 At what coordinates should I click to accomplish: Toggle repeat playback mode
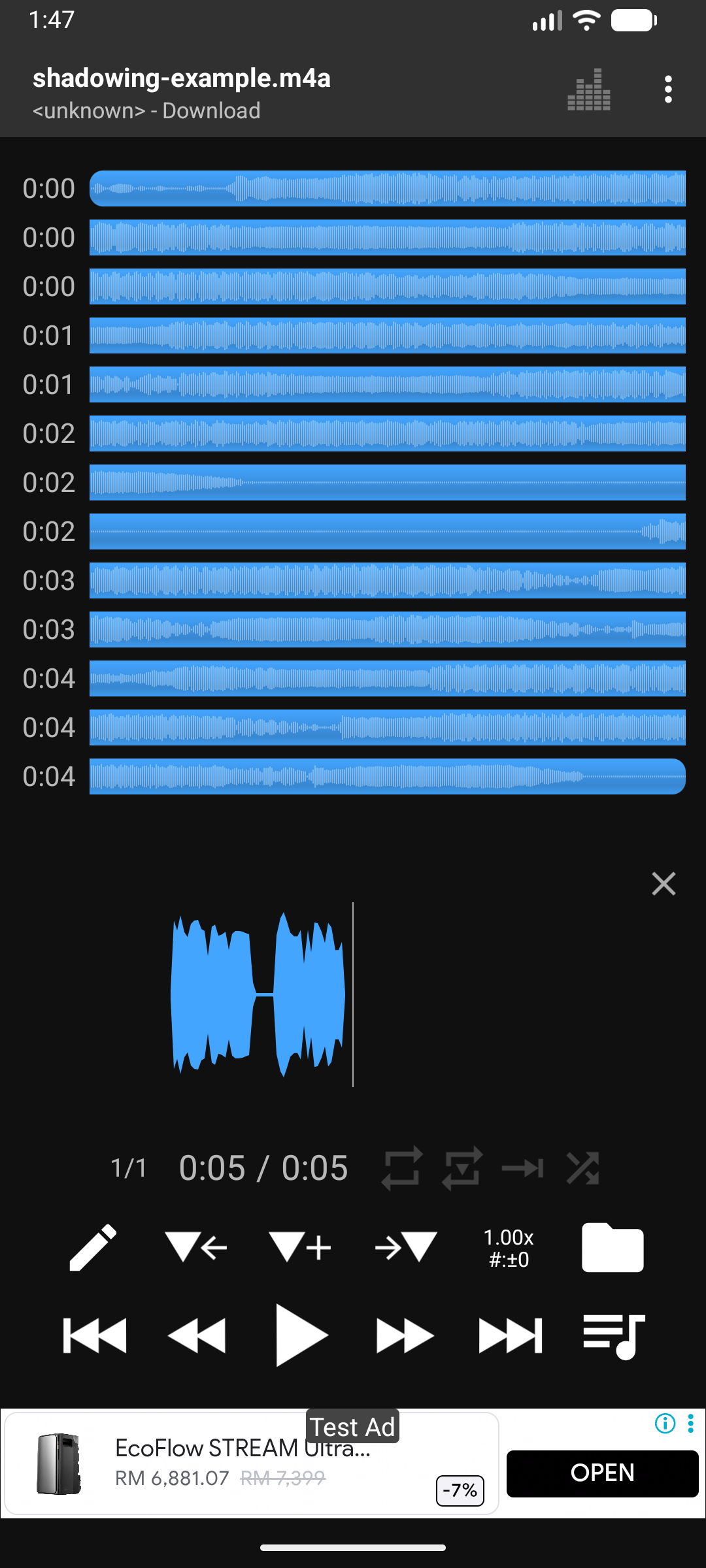pyautogui.click(x=401, y=1168)
